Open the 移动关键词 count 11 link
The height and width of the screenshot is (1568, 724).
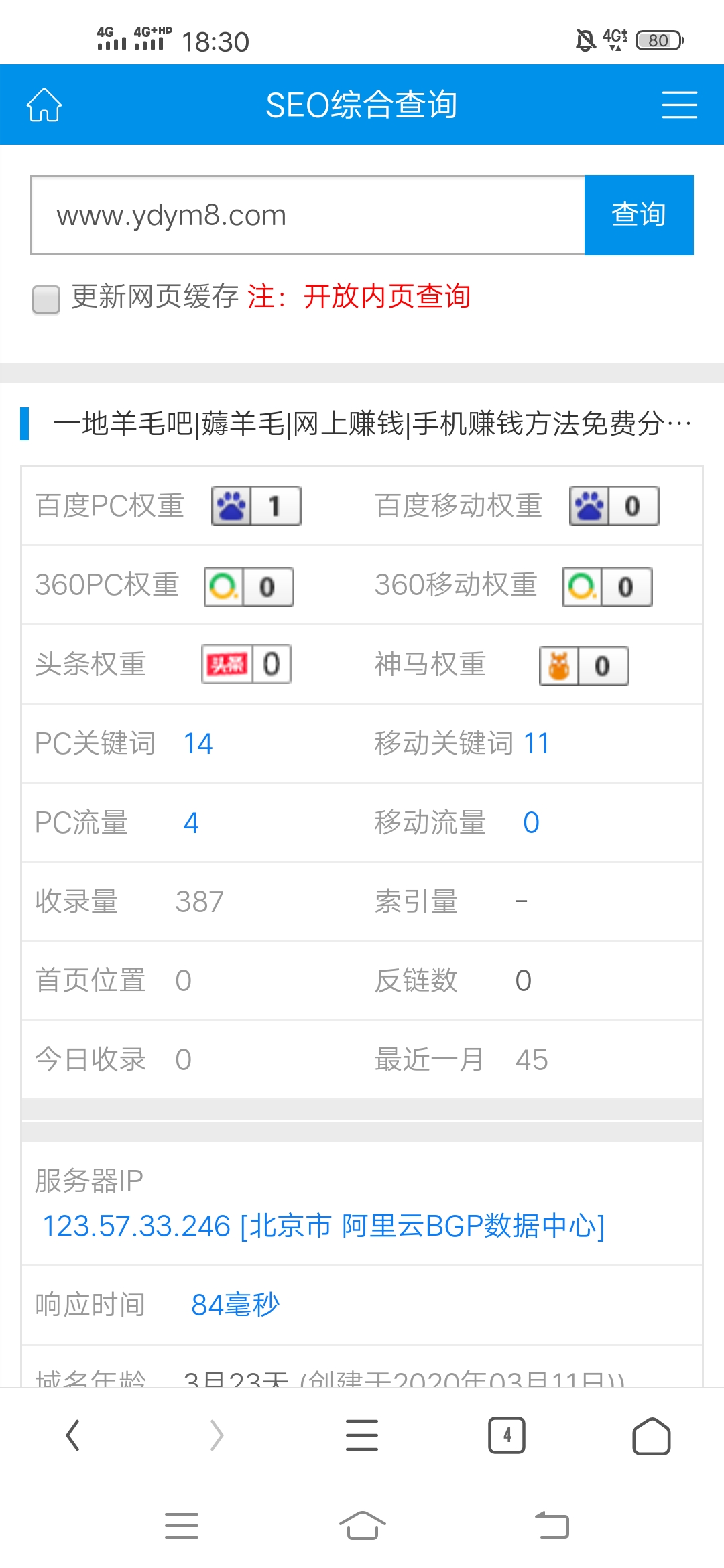click(x=536, y=744)
